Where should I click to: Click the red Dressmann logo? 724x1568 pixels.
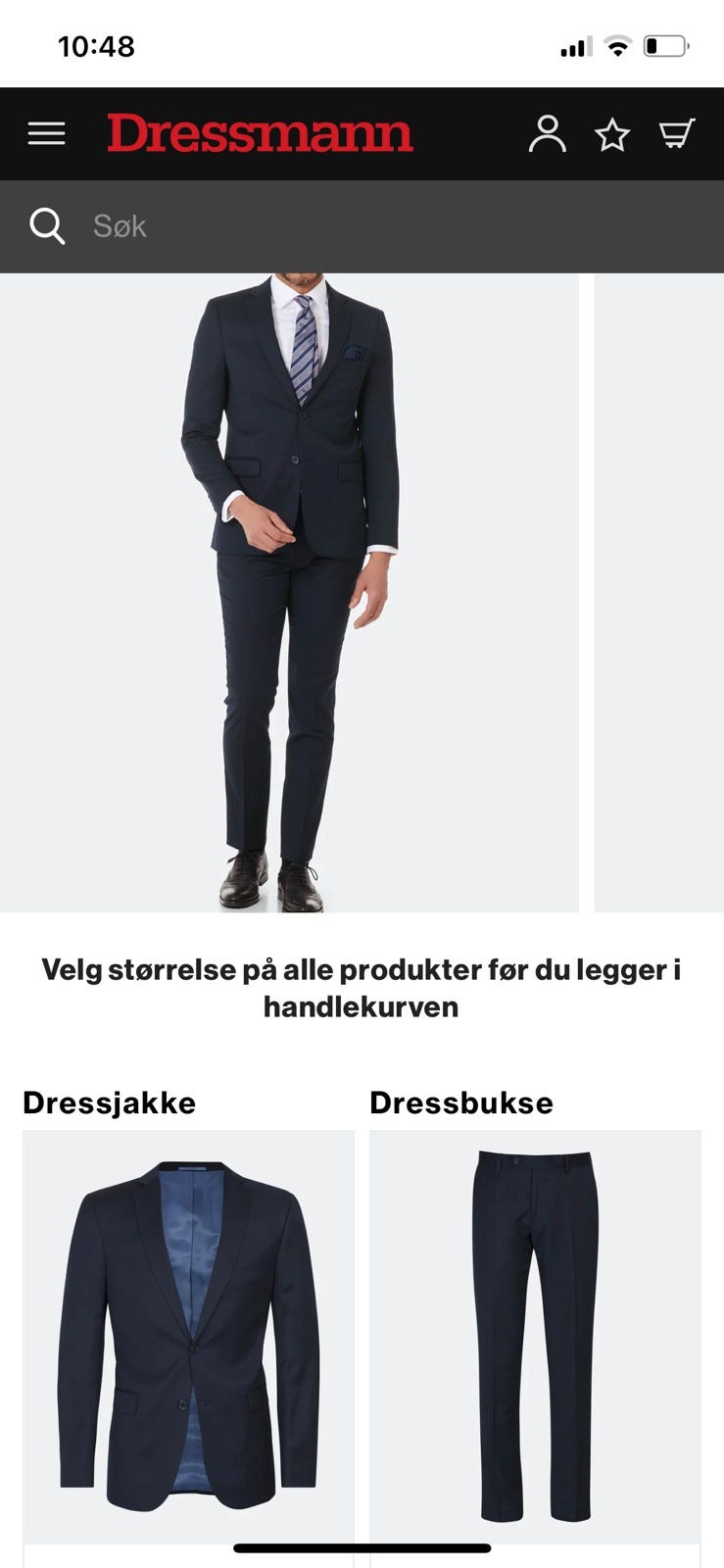[261, 133]
